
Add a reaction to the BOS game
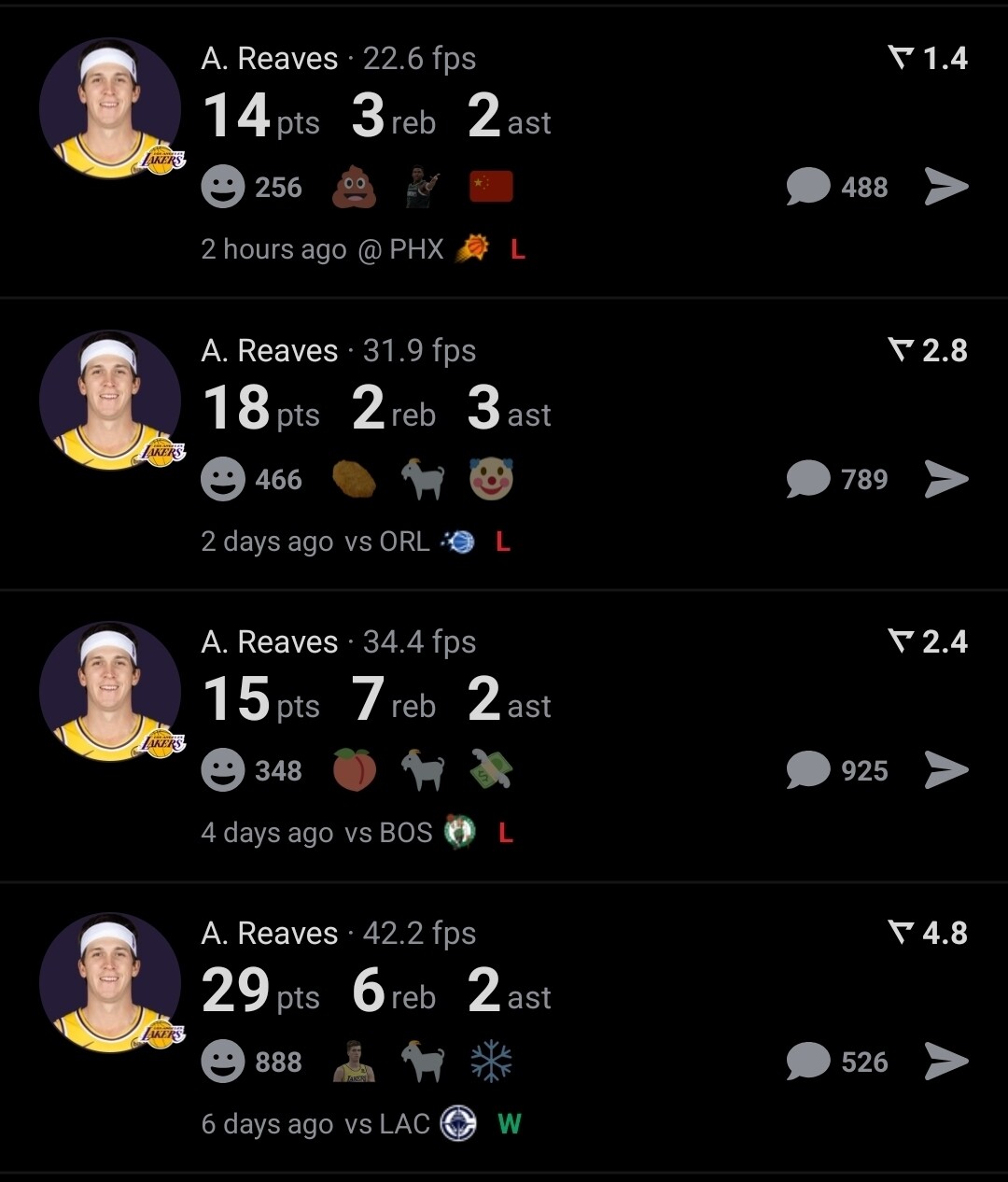[223, 770]
